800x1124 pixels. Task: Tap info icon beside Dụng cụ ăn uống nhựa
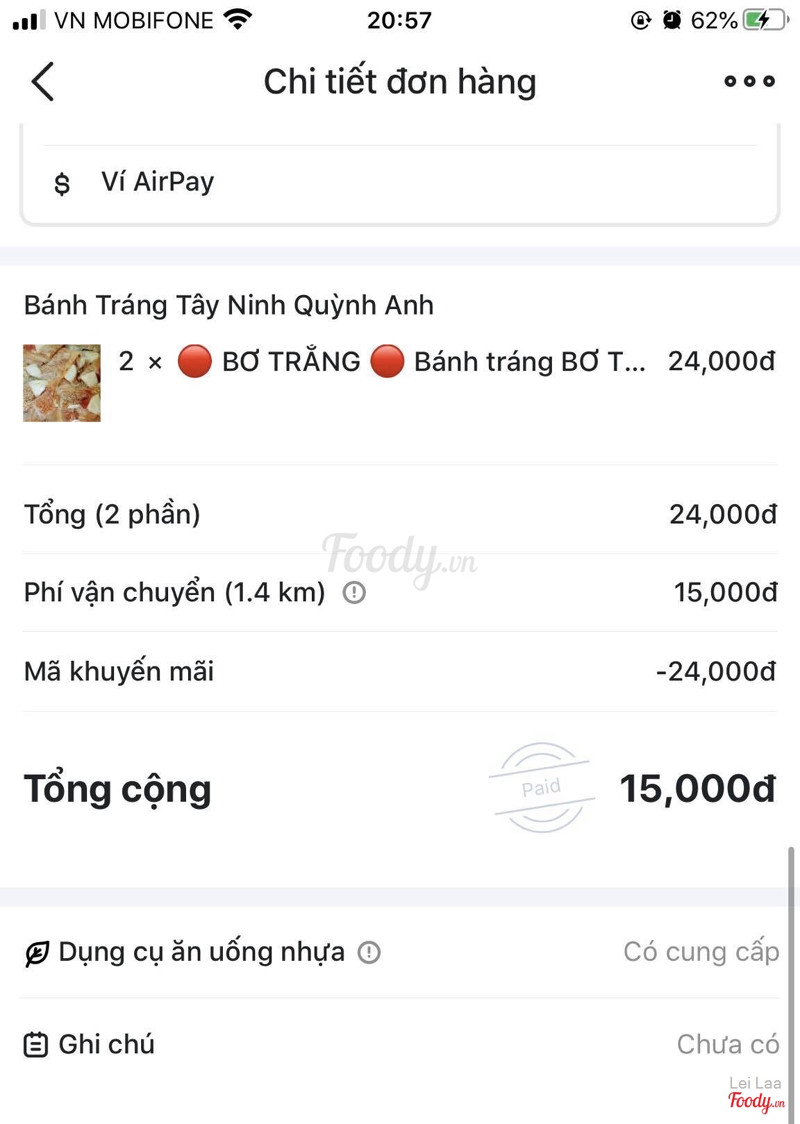pyautogui.click(x=369, y=952)
